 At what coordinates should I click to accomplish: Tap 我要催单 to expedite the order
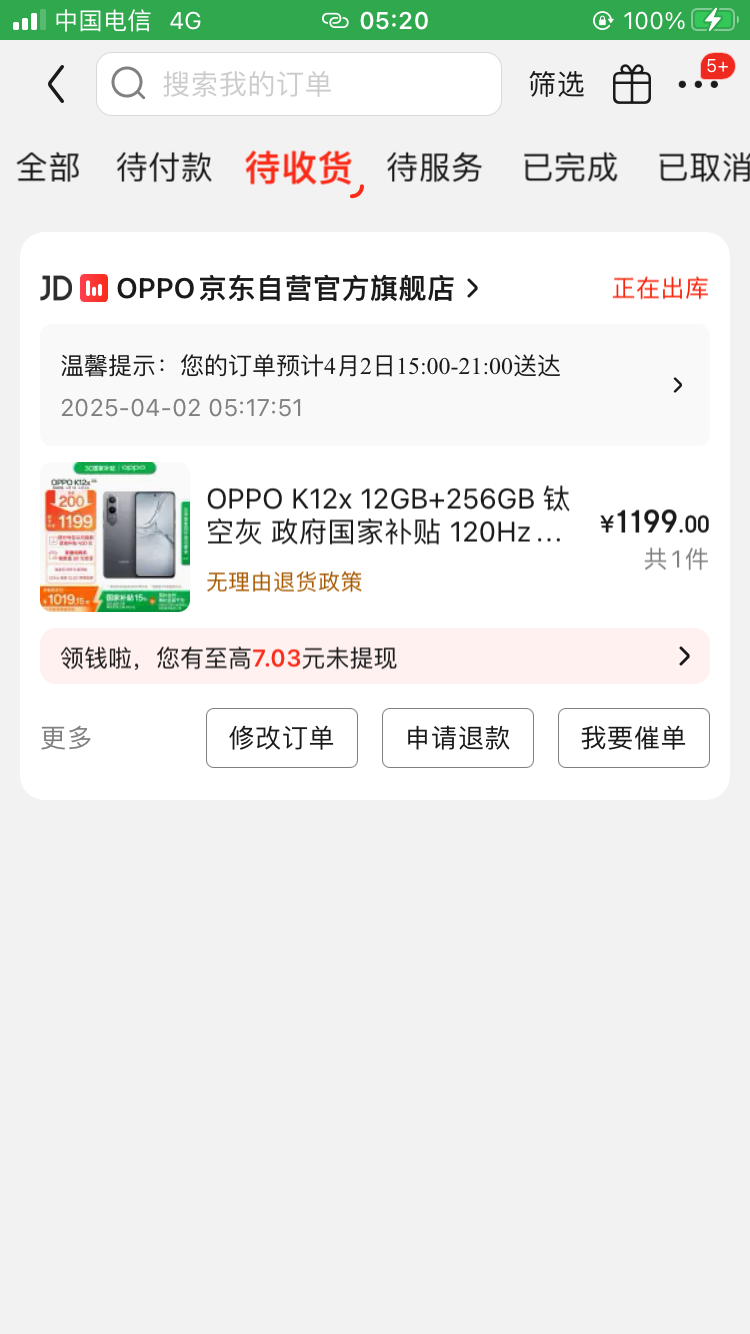coord(634,738)
